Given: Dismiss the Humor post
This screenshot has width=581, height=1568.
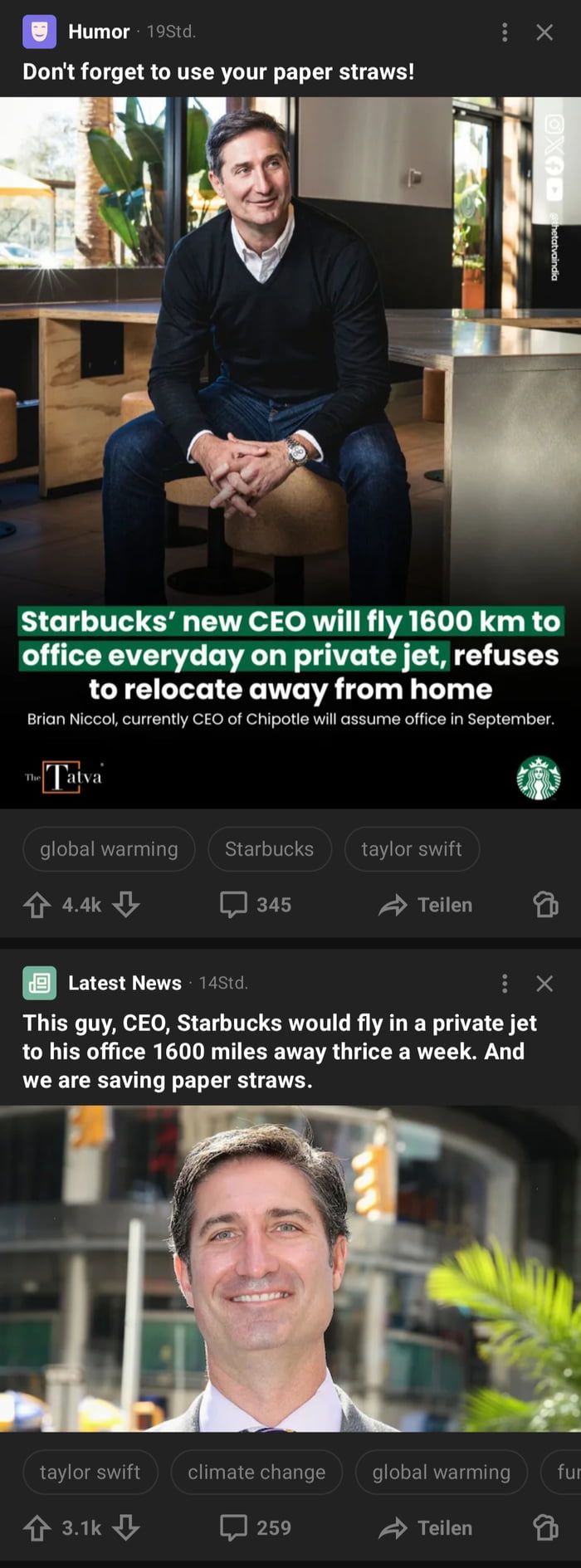Looking at the screenshot, I should pos(544,32).
